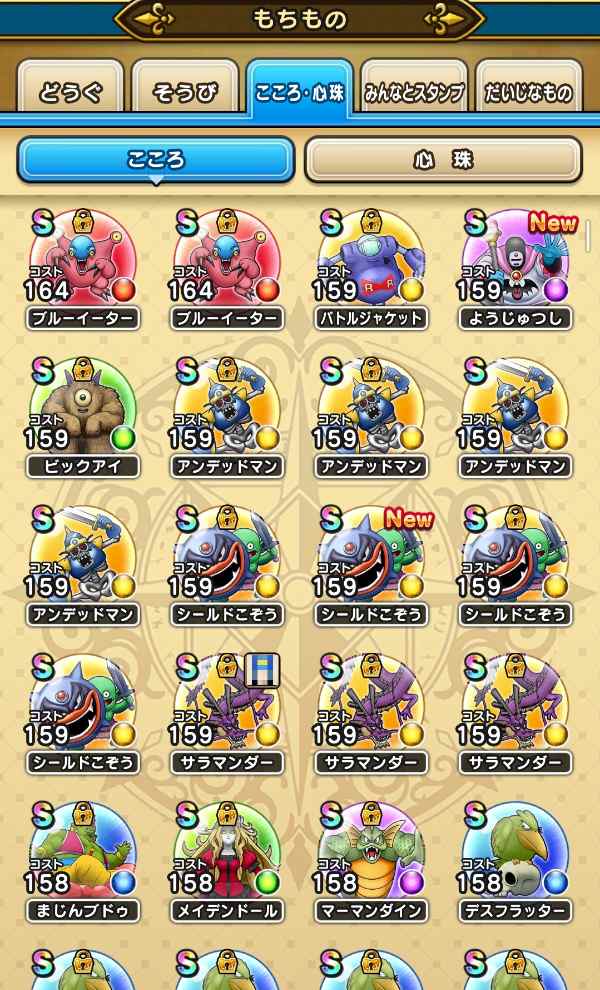Image resolution: width=600 pixels, height=990 pixels.
Task: Select the サラマンダー heart with bookmark badge
Action: [227, 706]
